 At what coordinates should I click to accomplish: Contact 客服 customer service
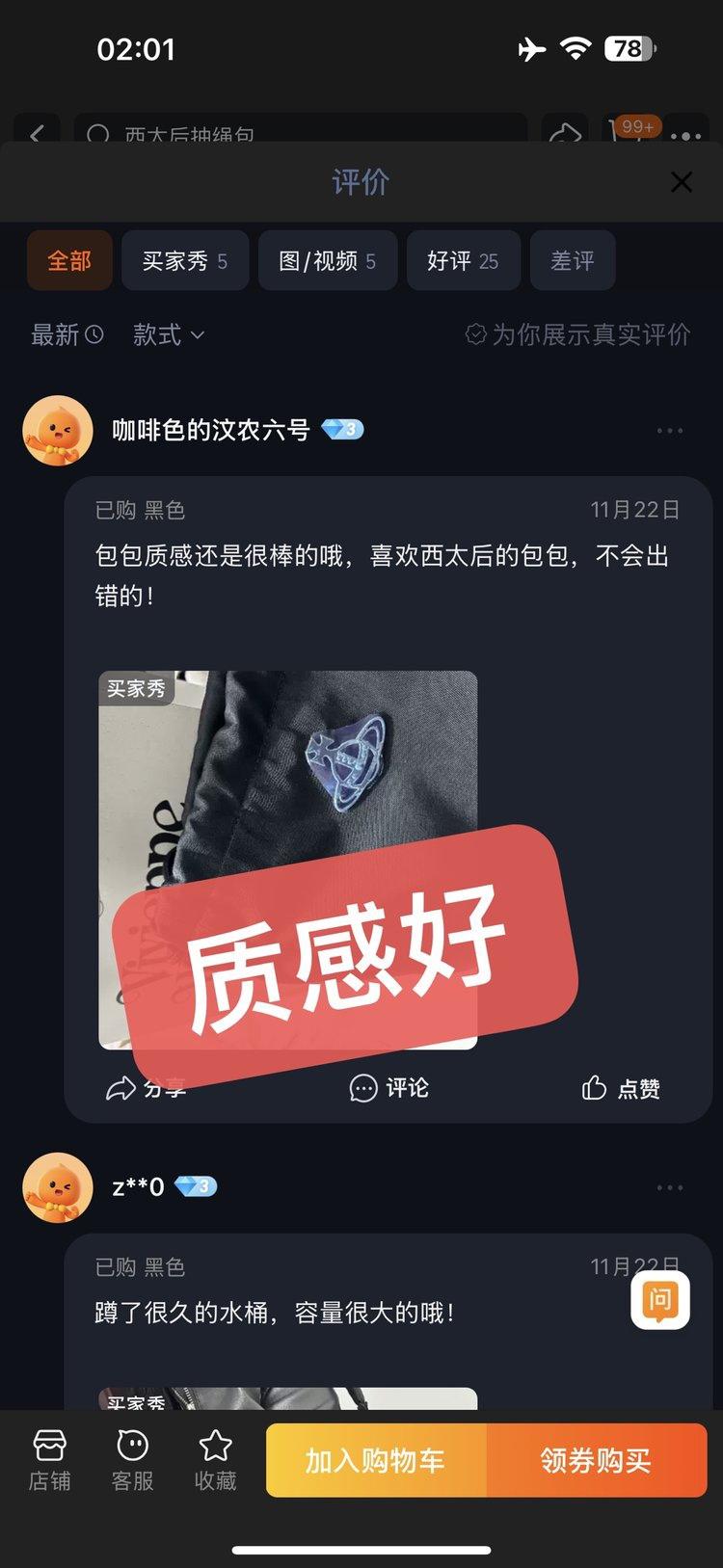click(x=132, y=1460)
